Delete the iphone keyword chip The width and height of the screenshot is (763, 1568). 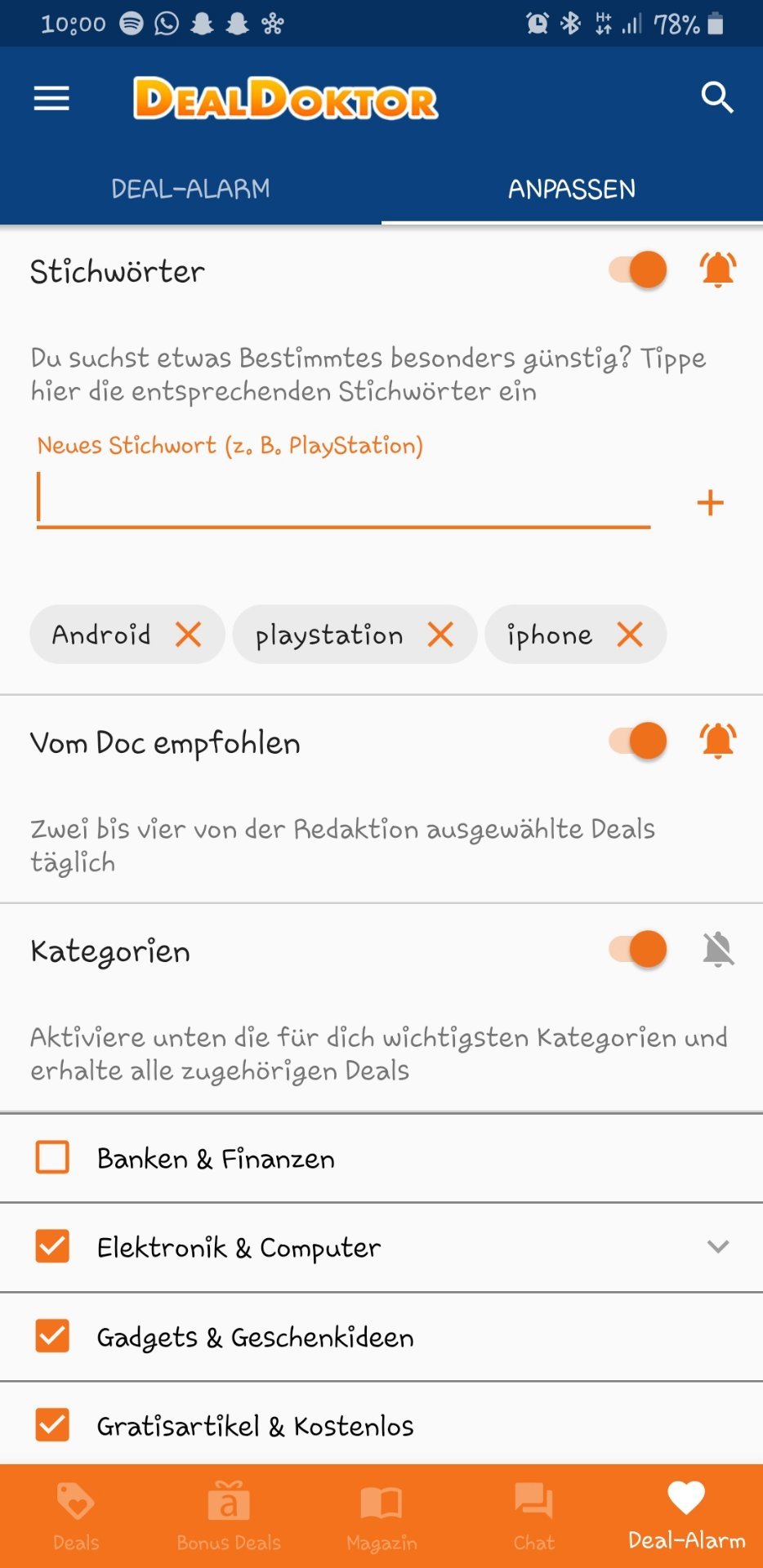point(630,635)
